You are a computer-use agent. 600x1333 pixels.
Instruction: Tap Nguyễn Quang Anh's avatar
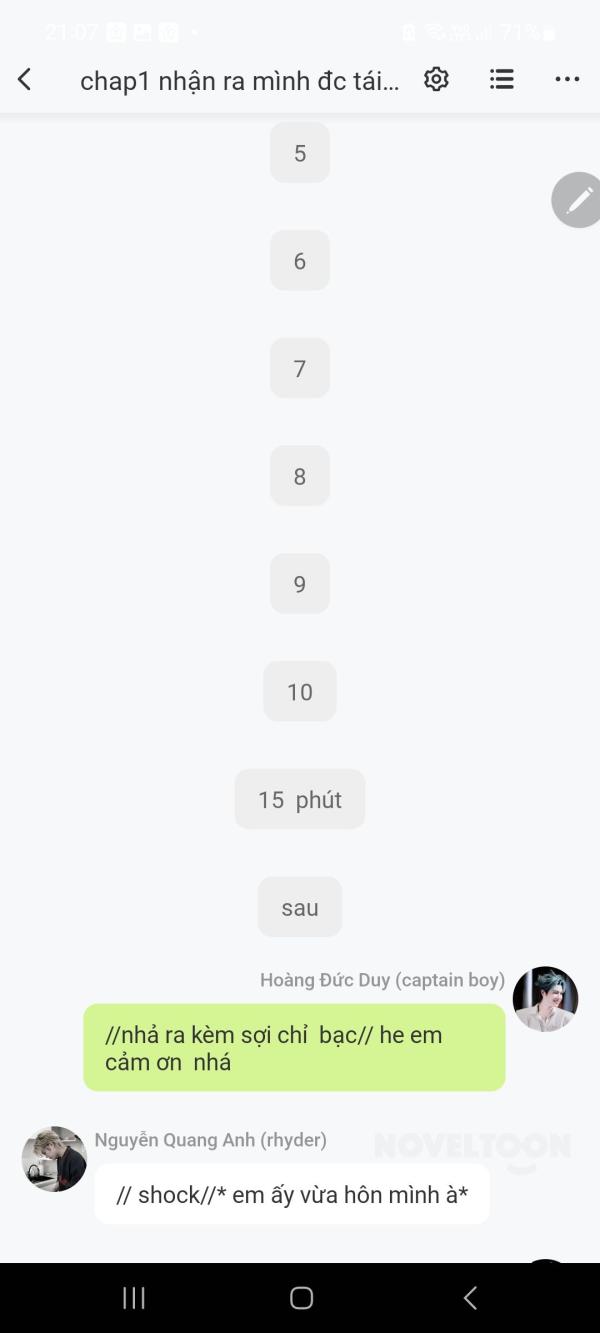tap(54, 1159)
